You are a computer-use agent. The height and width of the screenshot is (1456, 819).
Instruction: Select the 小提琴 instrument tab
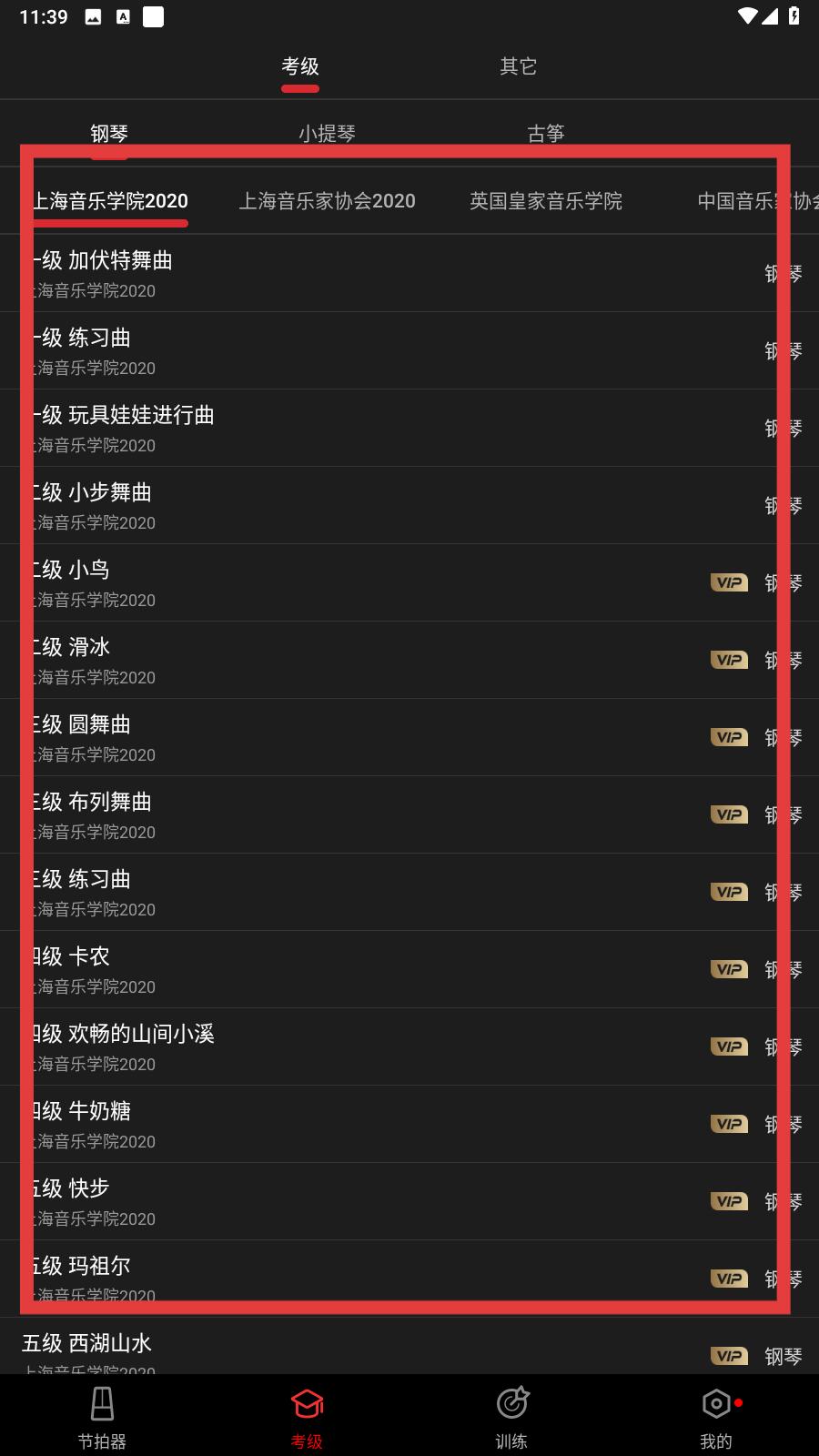tap(327, 133)
